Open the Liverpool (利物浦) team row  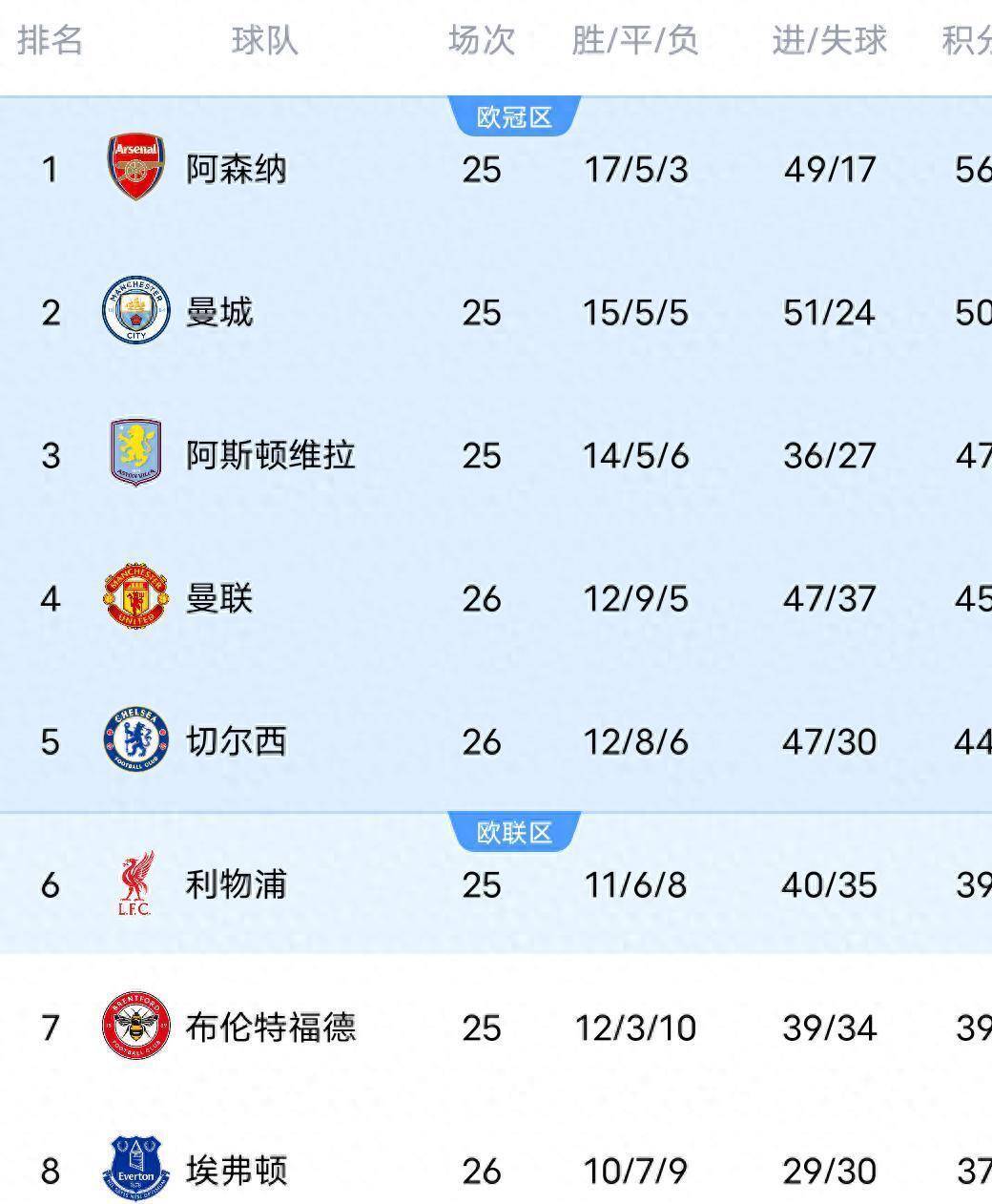[236, 885]
